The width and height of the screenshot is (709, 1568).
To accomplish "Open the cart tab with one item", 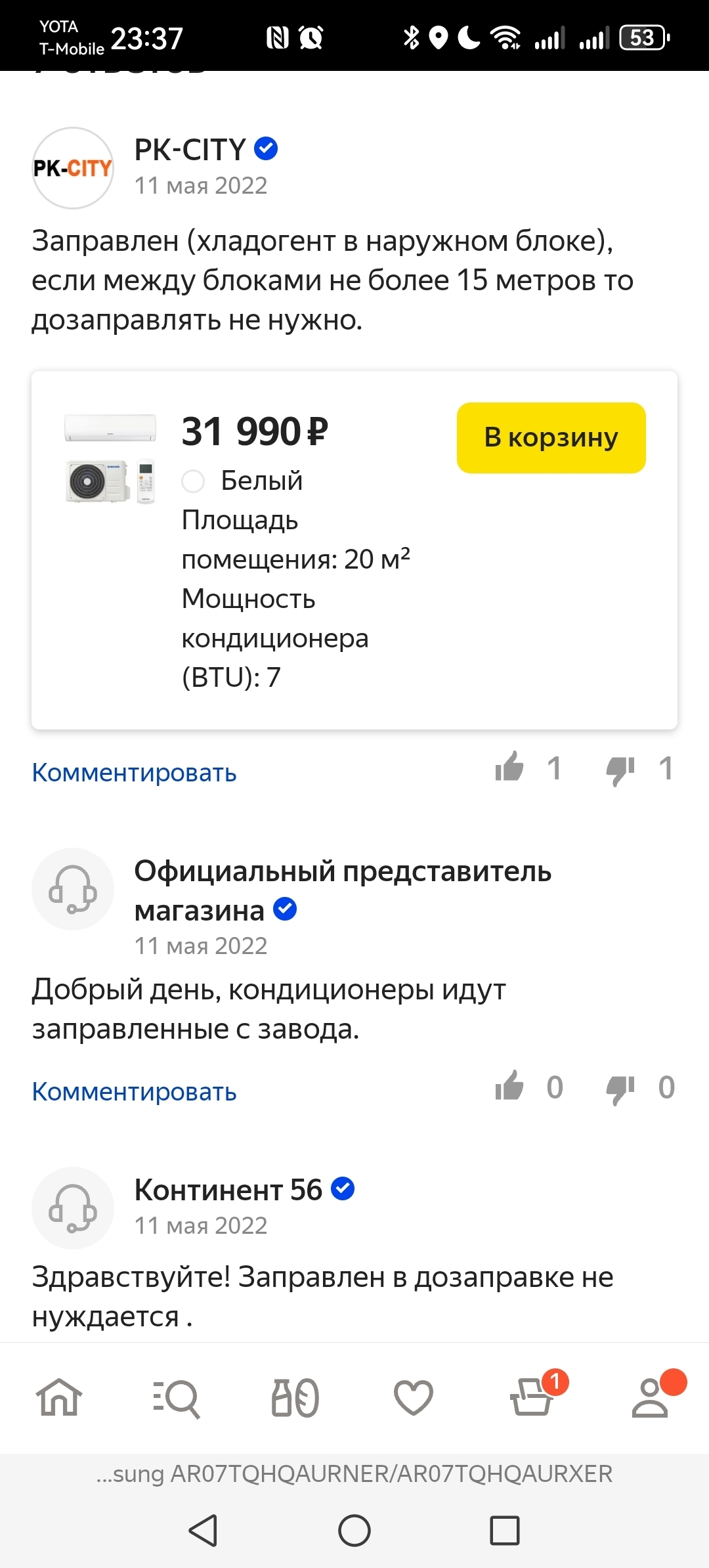I will coord(531,1397).
